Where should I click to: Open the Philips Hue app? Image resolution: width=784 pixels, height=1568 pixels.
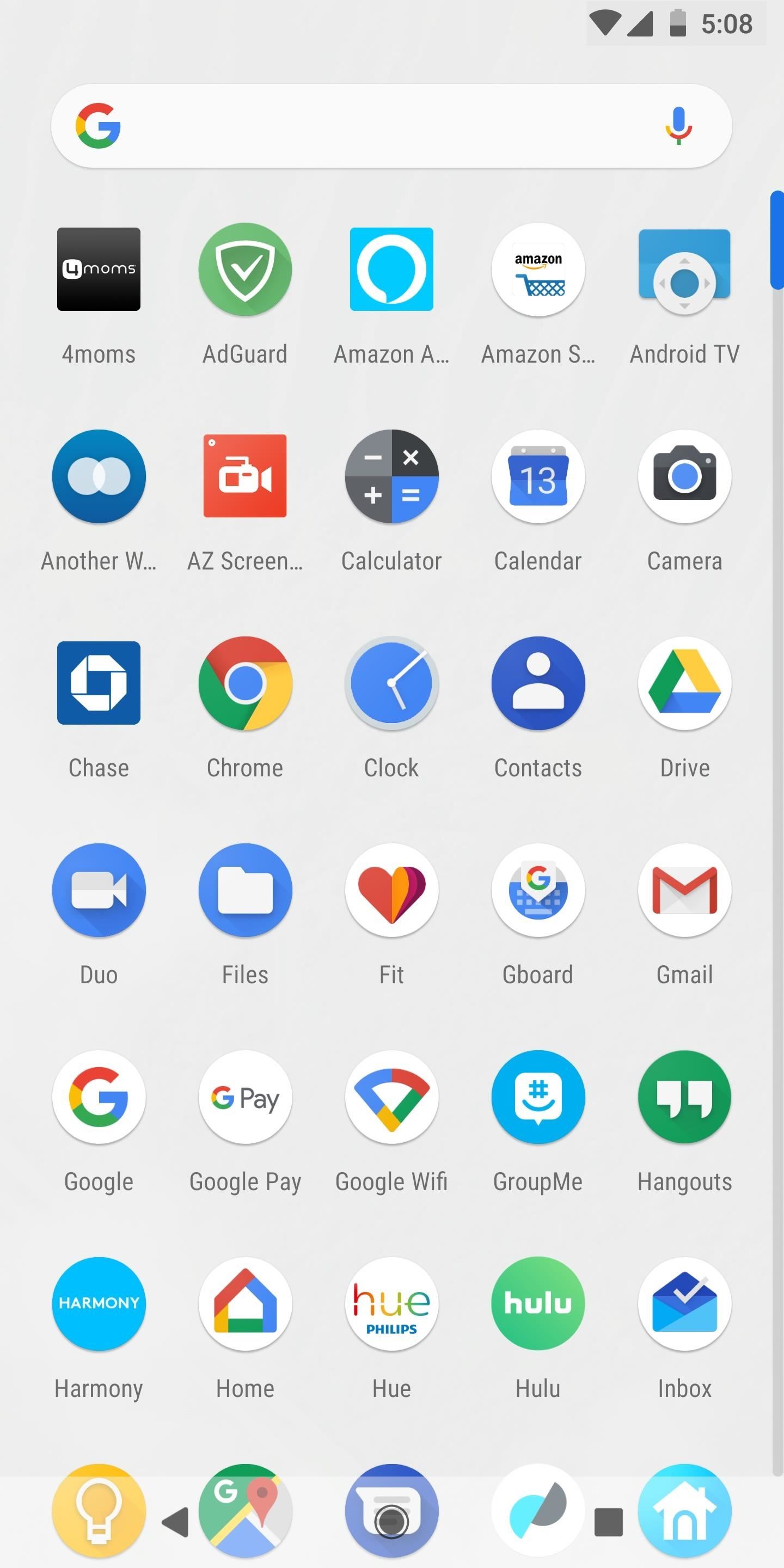point(391,1304)
